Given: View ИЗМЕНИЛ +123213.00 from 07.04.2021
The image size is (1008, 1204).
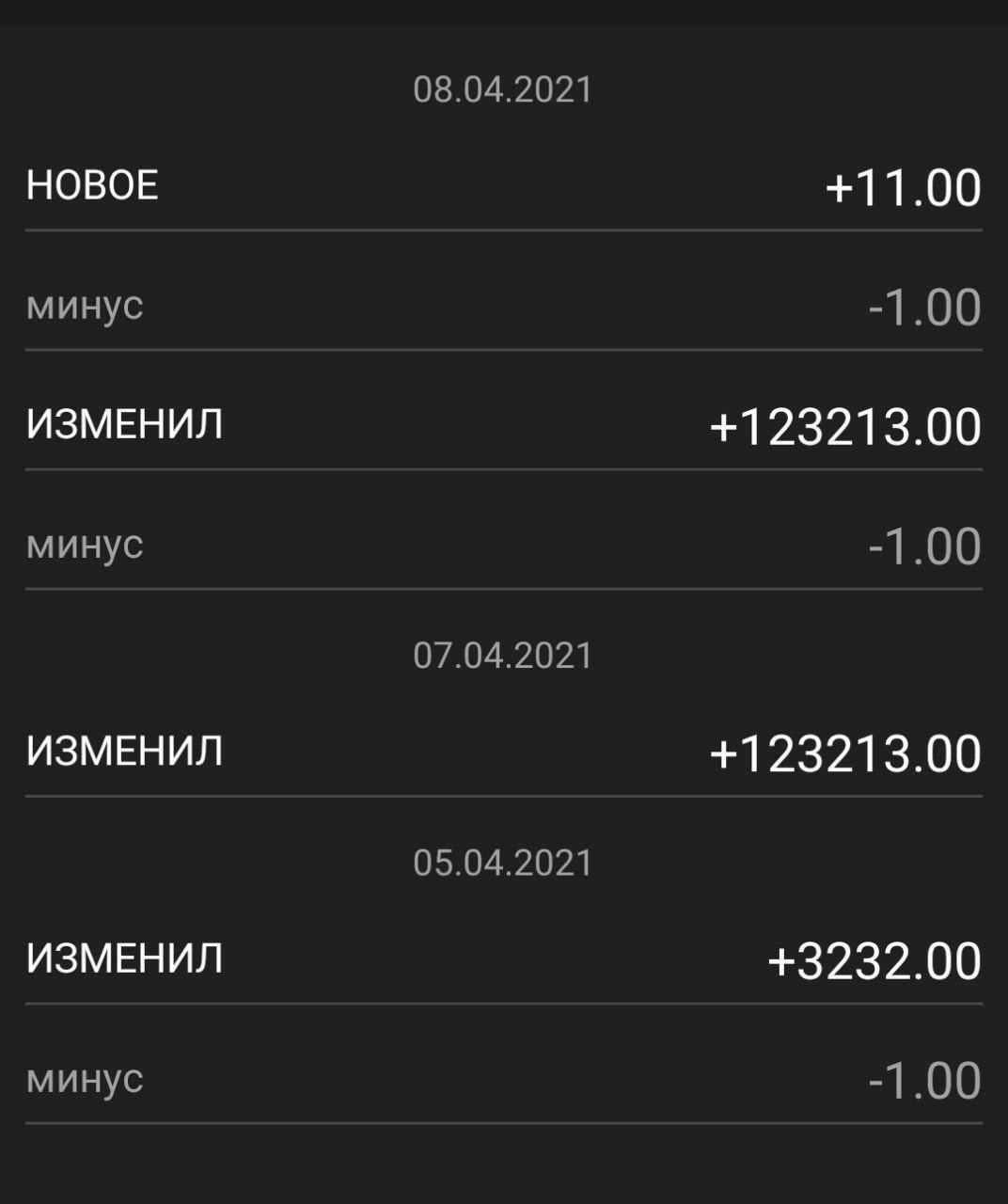Looking at the screenshot, I should click(x=503, y=752).
